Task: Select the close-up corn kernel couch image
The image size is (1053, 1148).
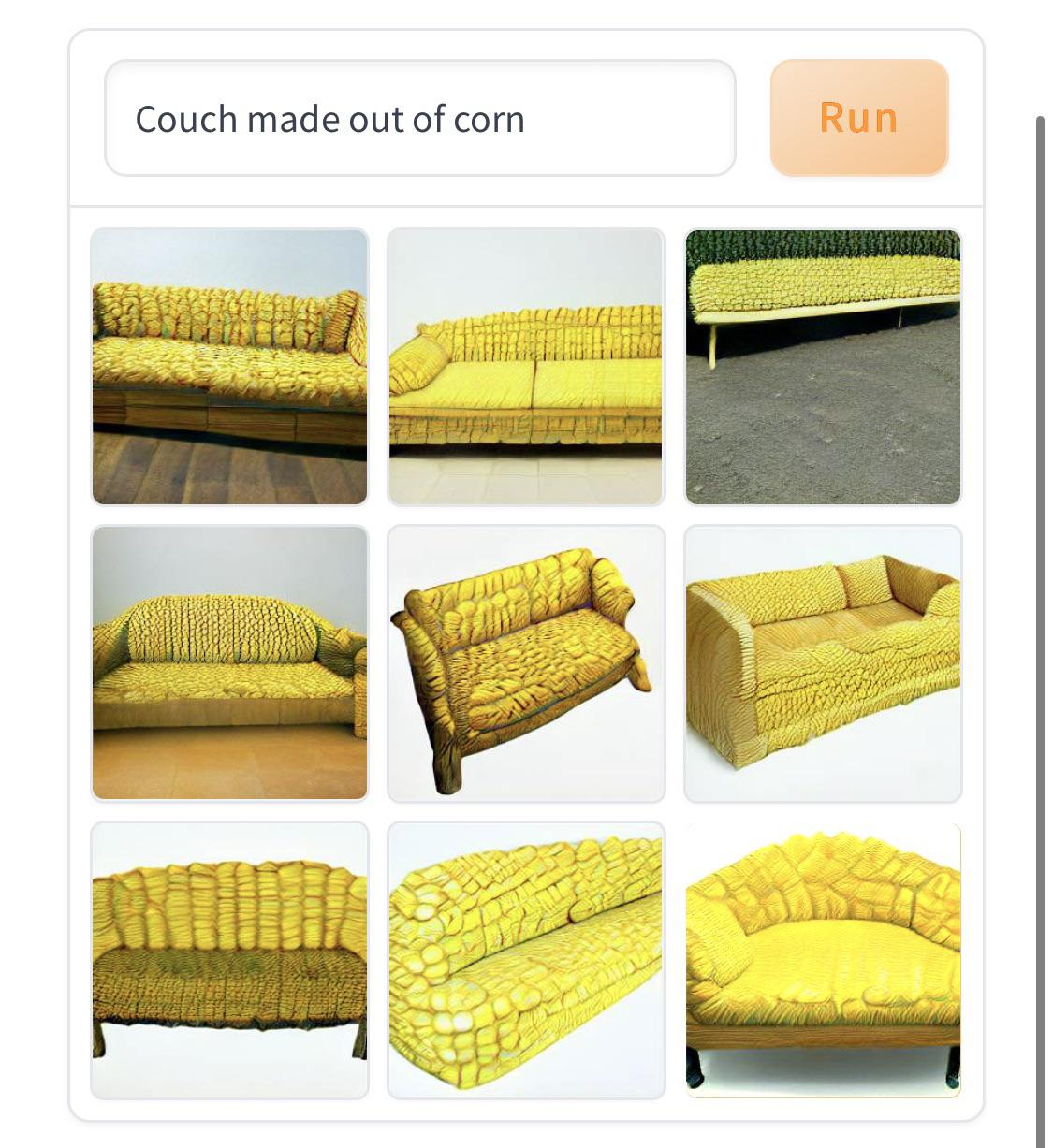Action: point(526,959)
